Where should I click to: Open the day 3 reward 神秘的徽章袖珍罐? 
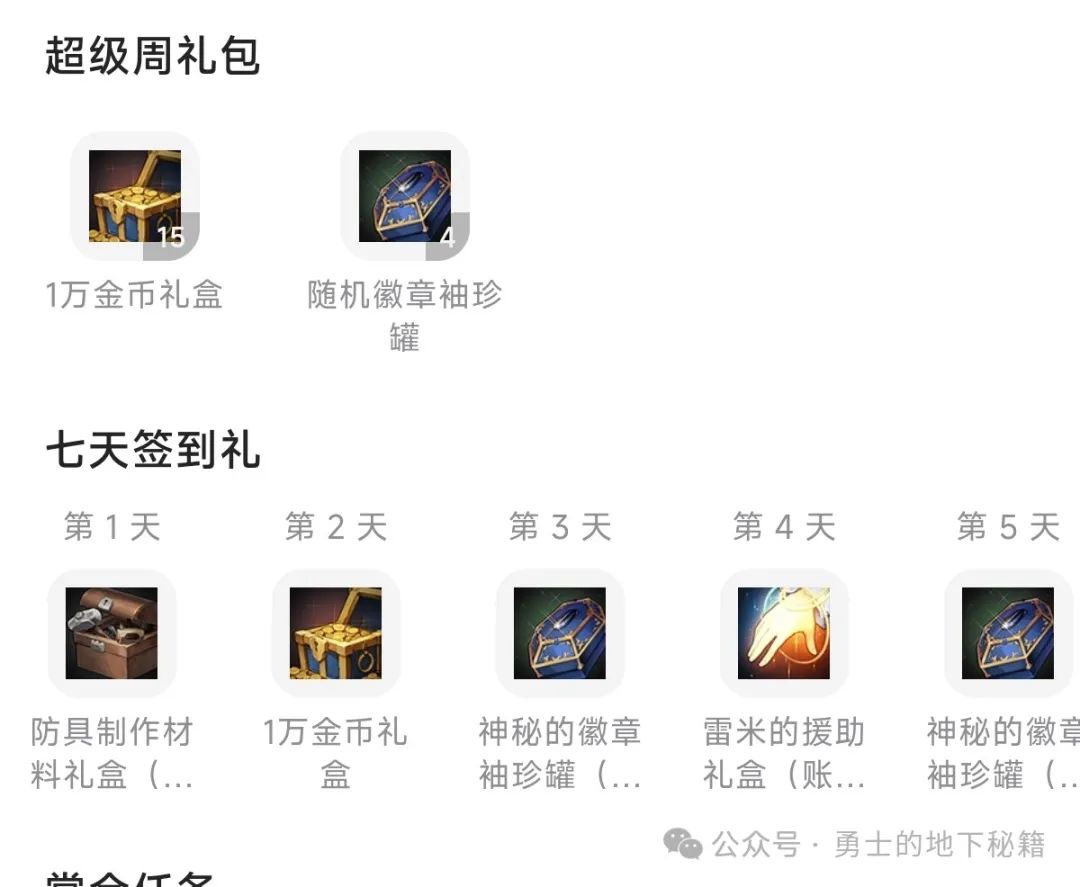pyautogui.click(x=560, y=633)
